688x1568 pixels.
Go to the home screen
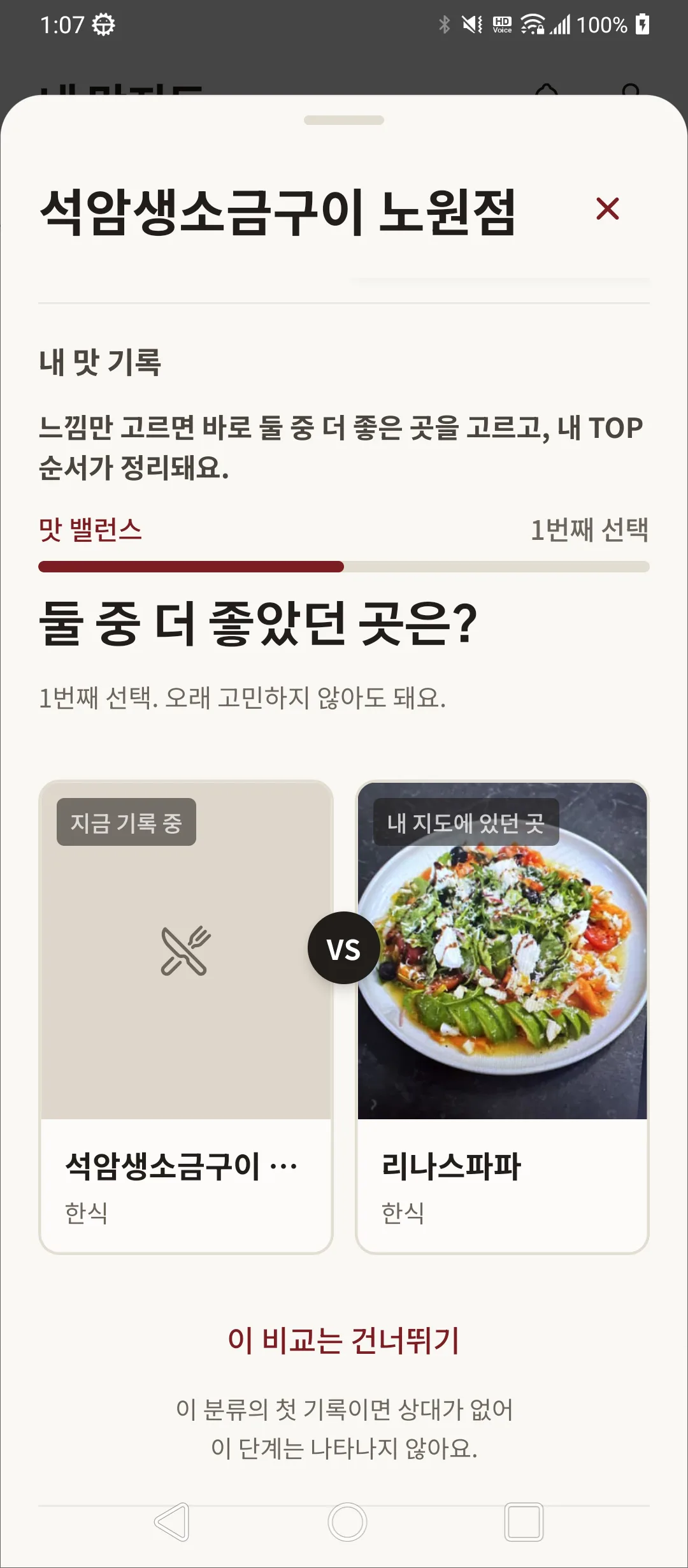coord(347,1522)
